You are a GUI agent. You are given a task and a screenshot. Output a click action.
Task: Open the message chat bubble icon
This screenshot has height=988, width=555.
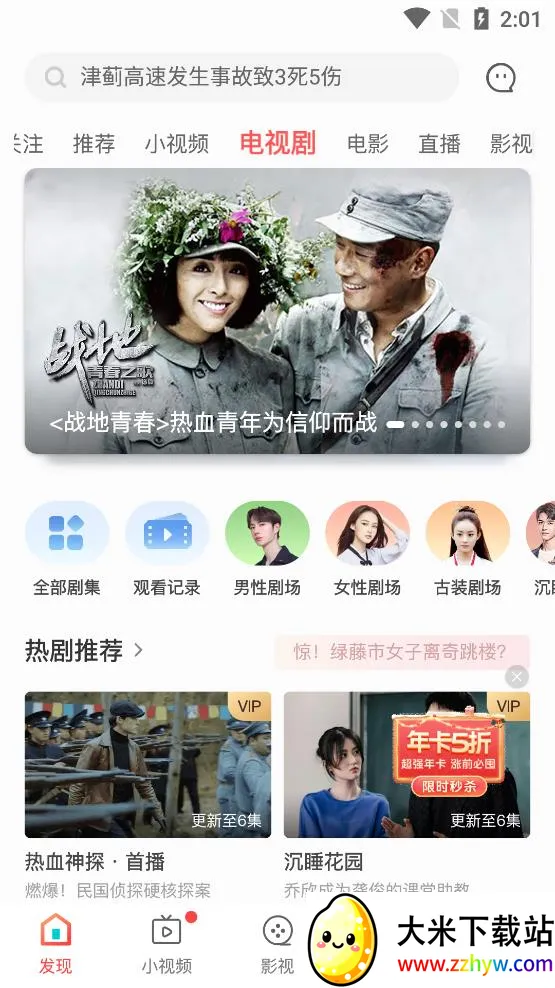[x=501, y=78]
